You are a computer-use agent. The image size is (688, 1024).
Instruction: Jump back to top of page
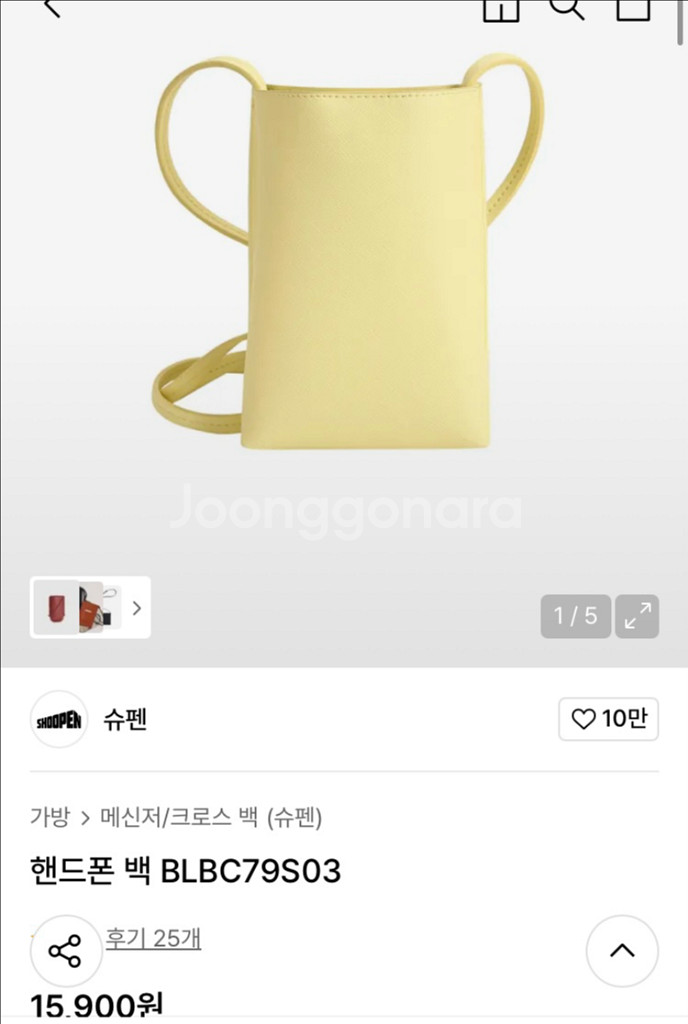[x=621, y=951]
